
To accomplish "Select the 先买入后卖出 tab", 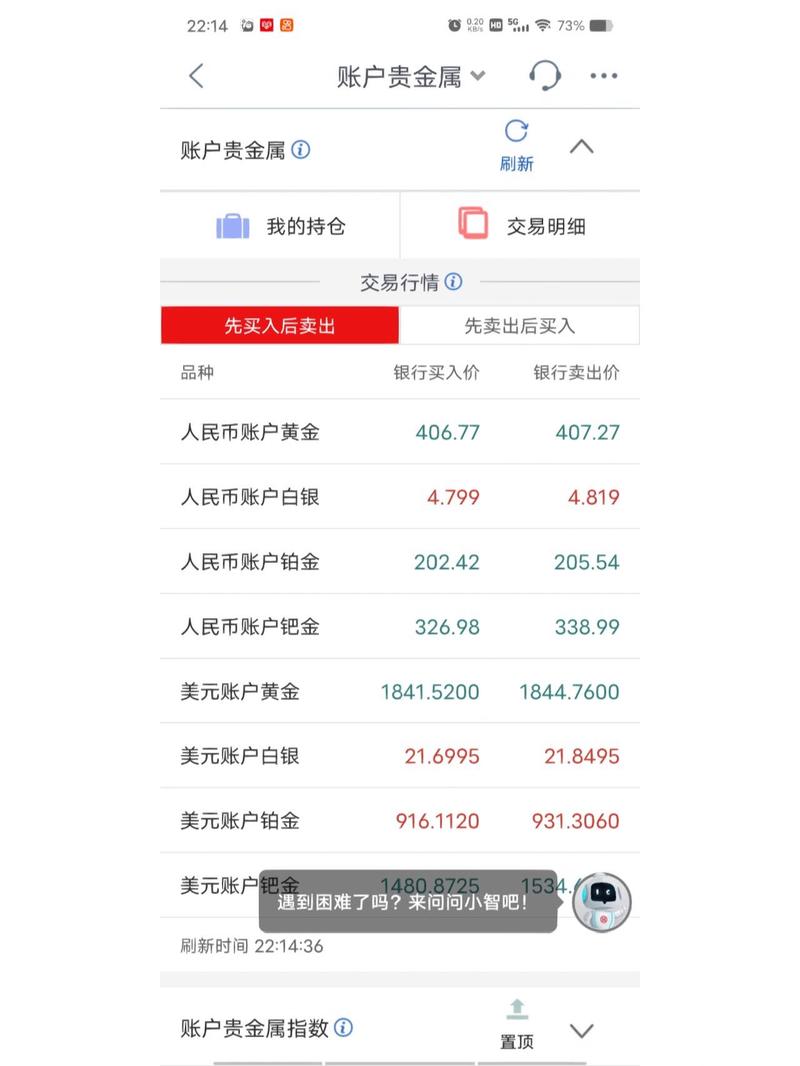I will [x=281, y=325].
